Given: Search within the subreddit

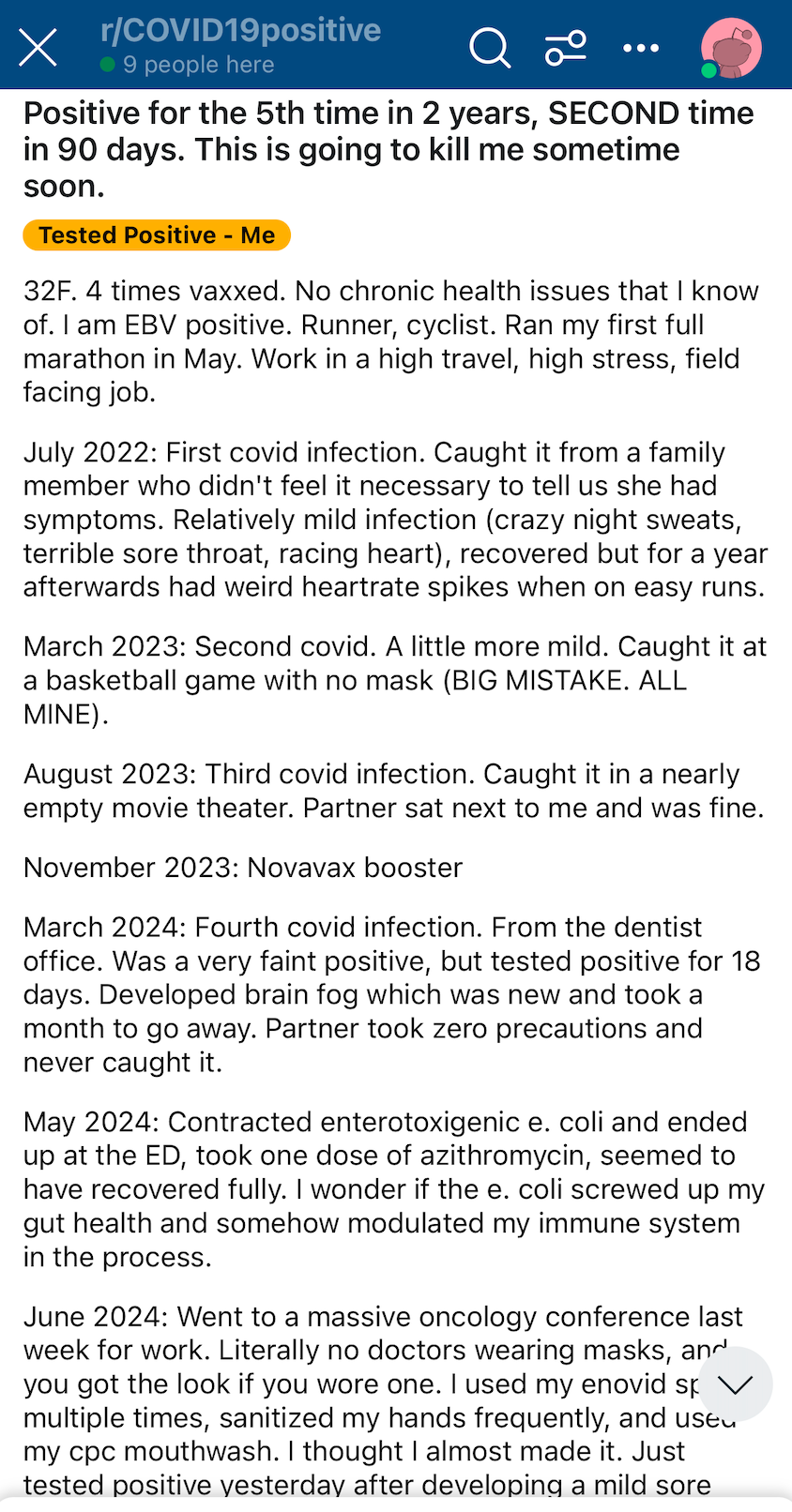Looking at the screenshot, I should tap(490, 47).
